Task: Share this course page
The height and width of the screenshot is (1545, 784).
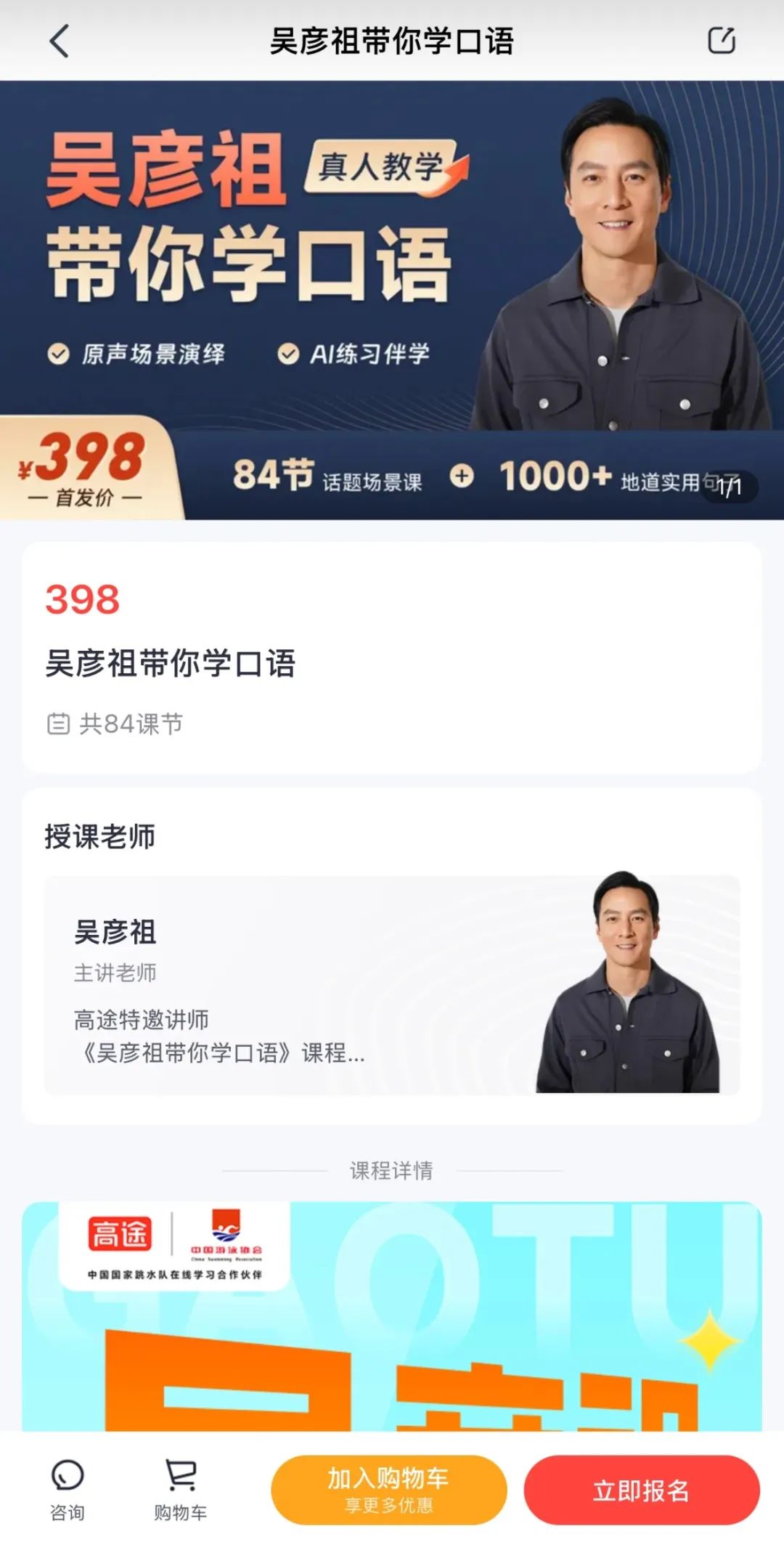Action: (722, 41)
